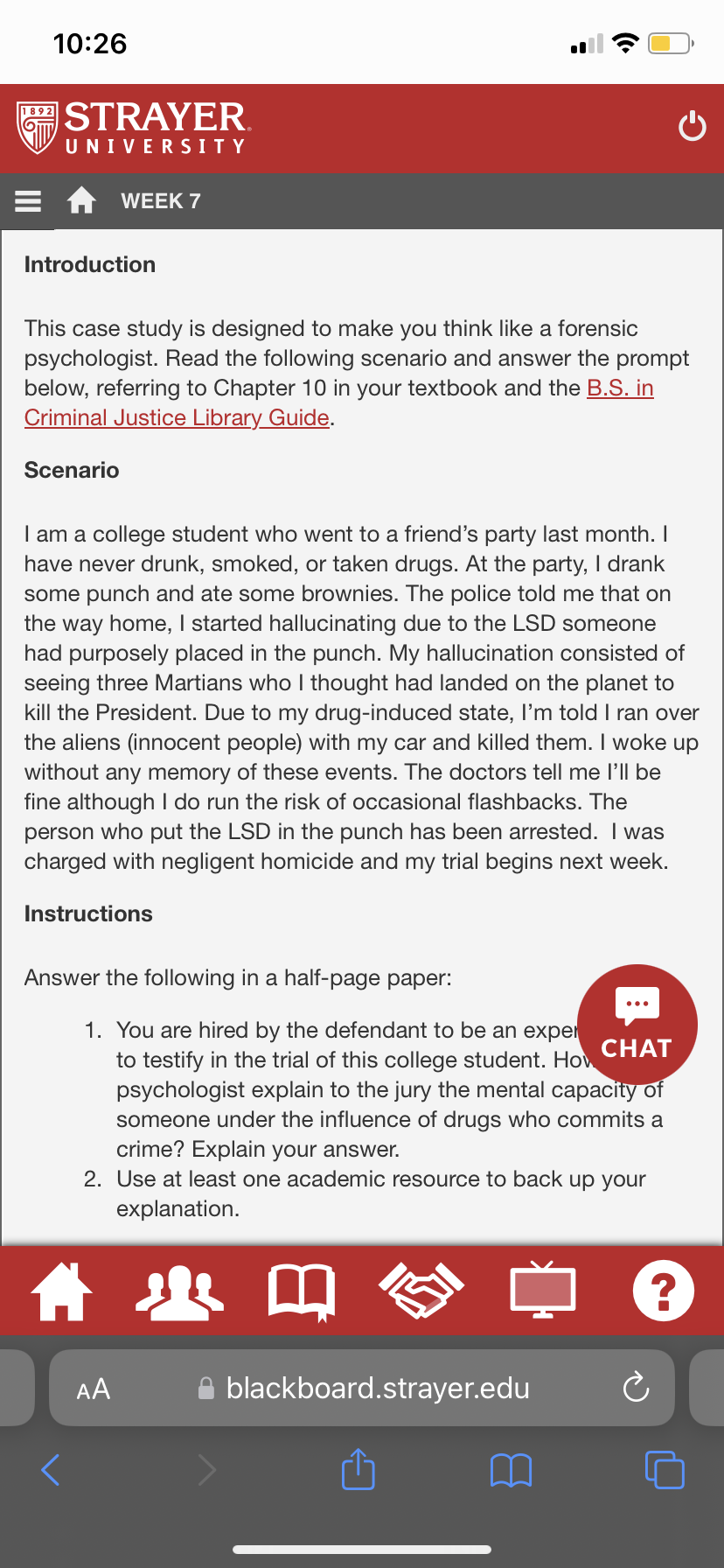Reload the page

[x=636, y=1387]
